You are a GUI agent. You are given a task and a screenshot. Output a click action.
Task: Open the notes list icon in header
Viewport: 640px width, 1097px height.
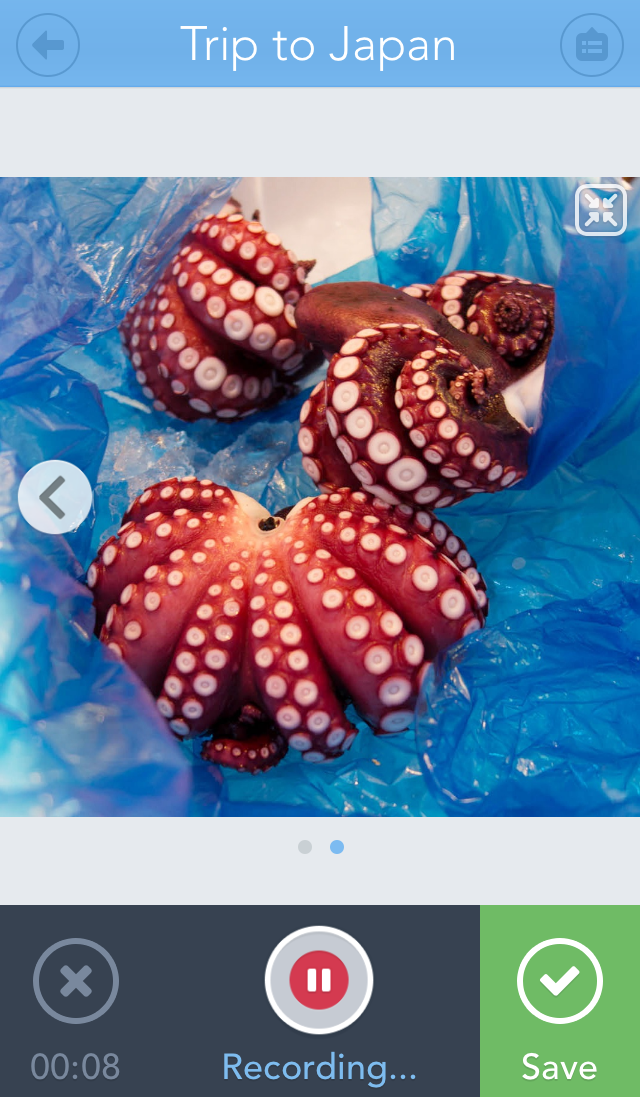[x=591, y=45]
